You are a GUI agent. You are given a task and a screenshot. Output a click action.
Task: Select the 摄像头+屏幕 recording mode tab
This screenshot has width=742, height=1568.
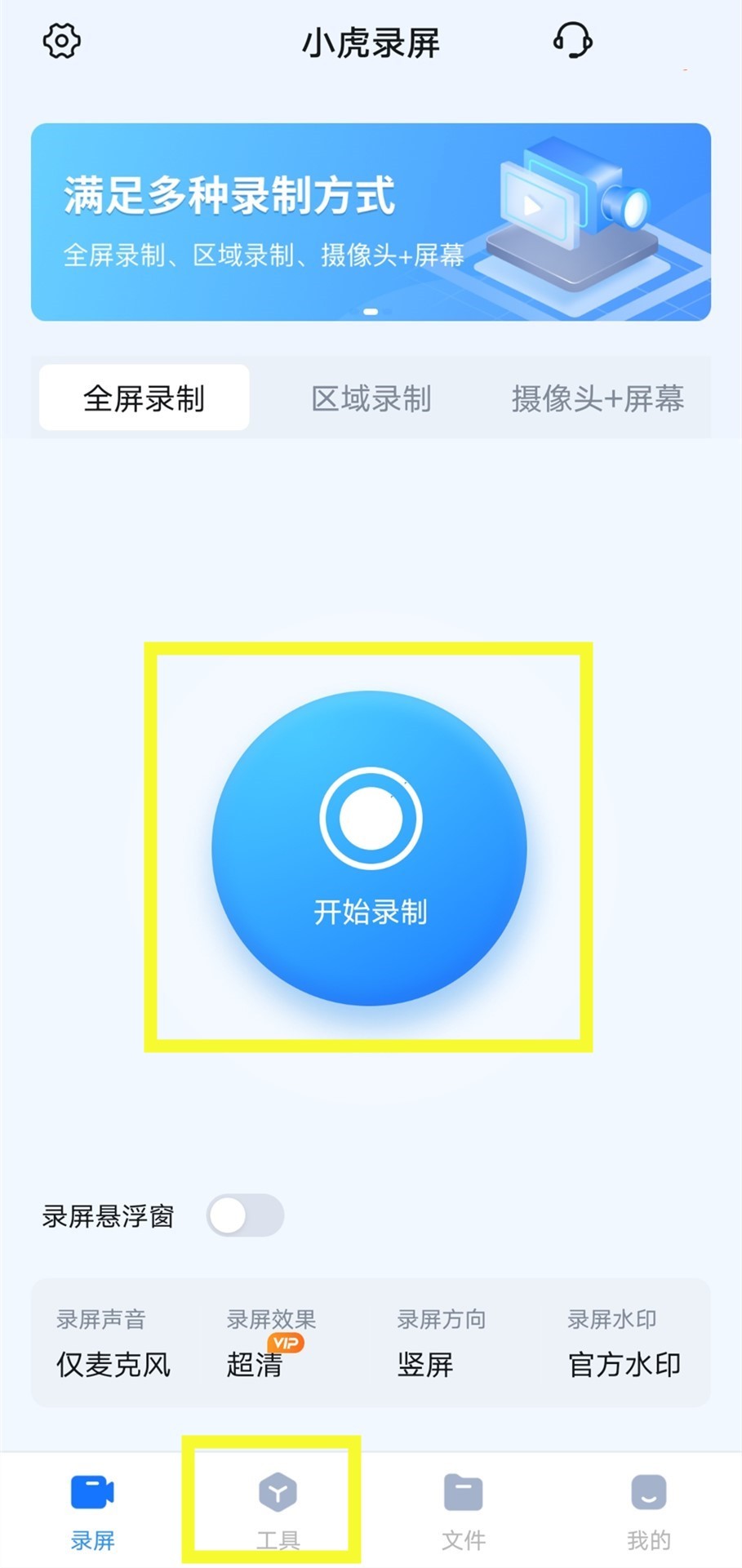(x=598, y=398)
